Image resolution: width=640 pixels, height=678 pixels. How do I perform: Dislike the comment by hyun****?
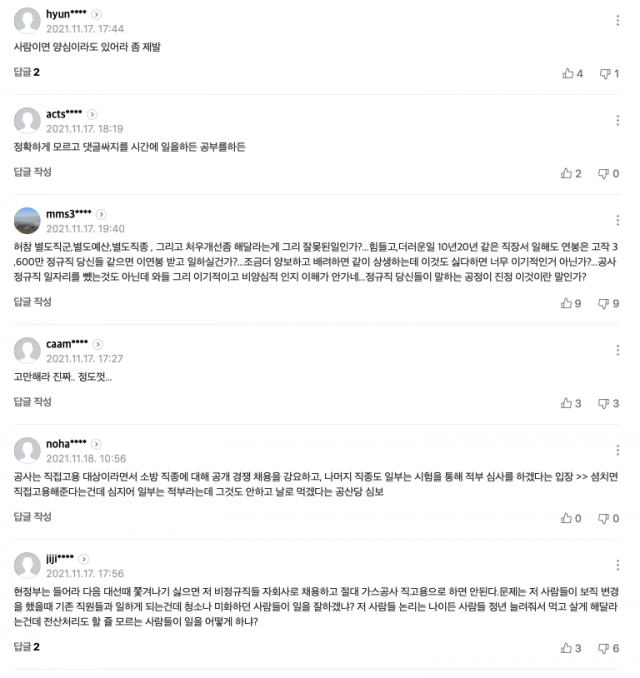coord(609,73)
